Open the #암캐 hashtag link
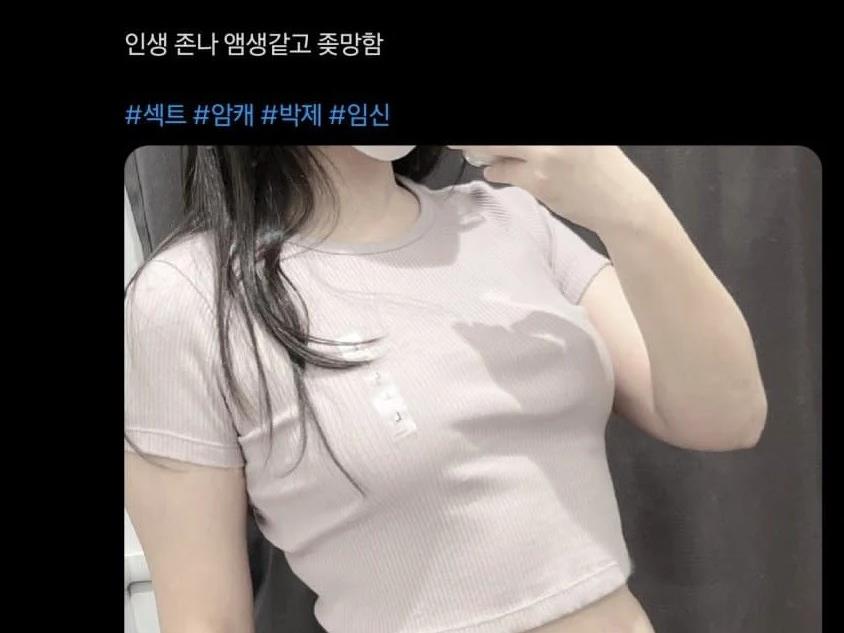 224,115
